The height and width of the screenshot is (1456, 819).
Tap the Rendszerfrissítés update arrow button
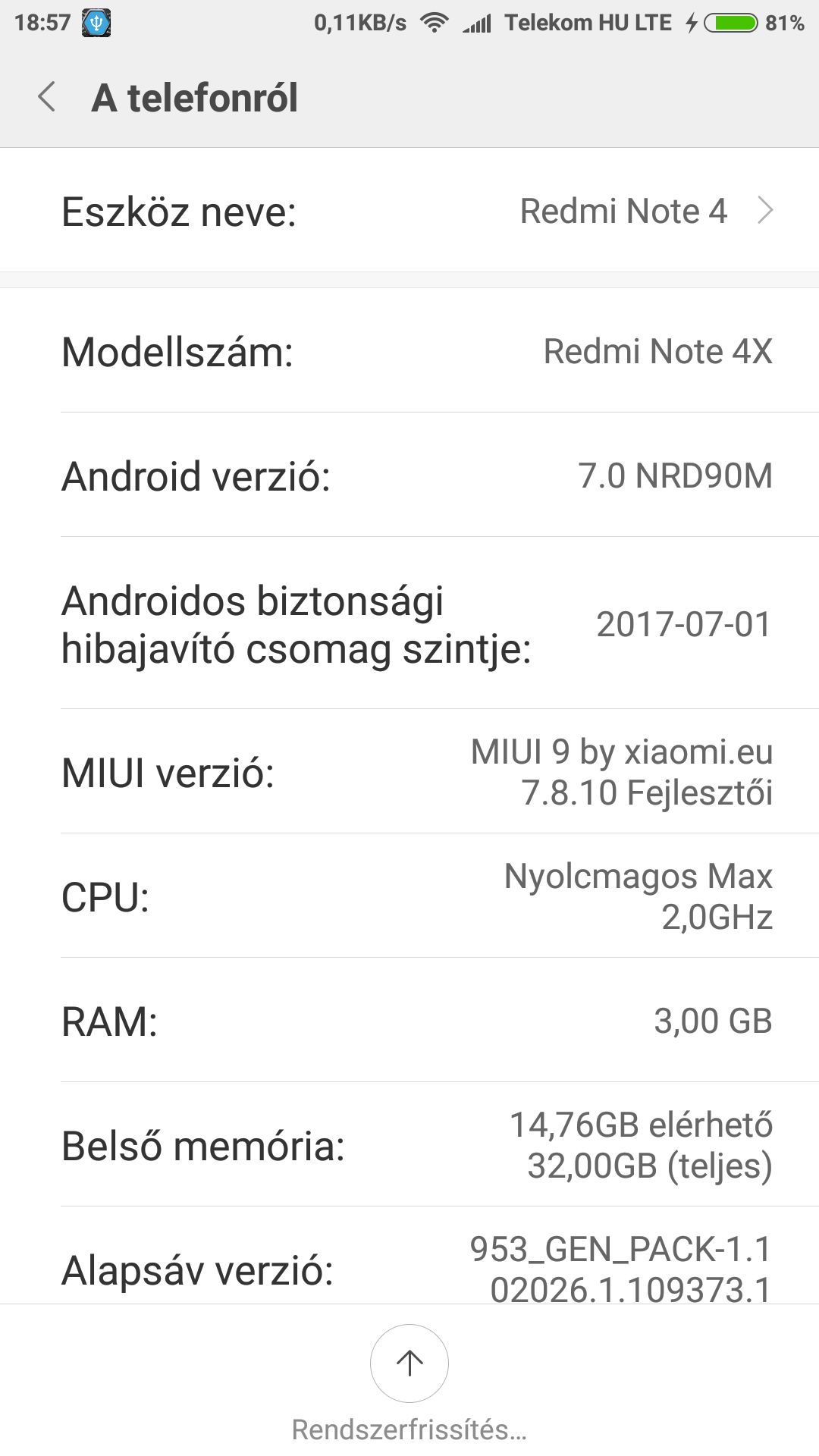(409, 1363)
